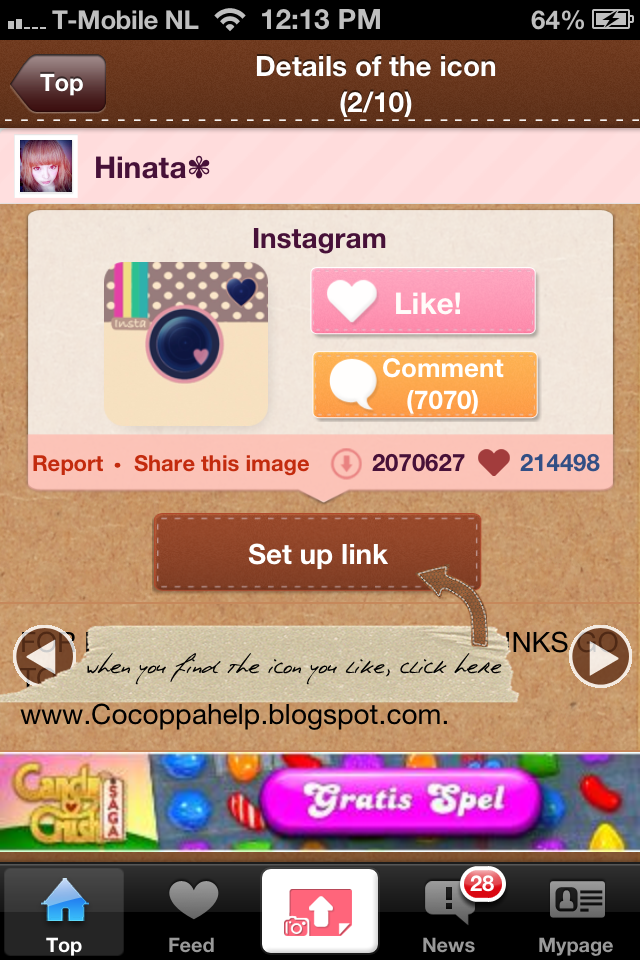Open the News tab
The height and width of the screenshot is (960, 640).
[x=449, y=912]
